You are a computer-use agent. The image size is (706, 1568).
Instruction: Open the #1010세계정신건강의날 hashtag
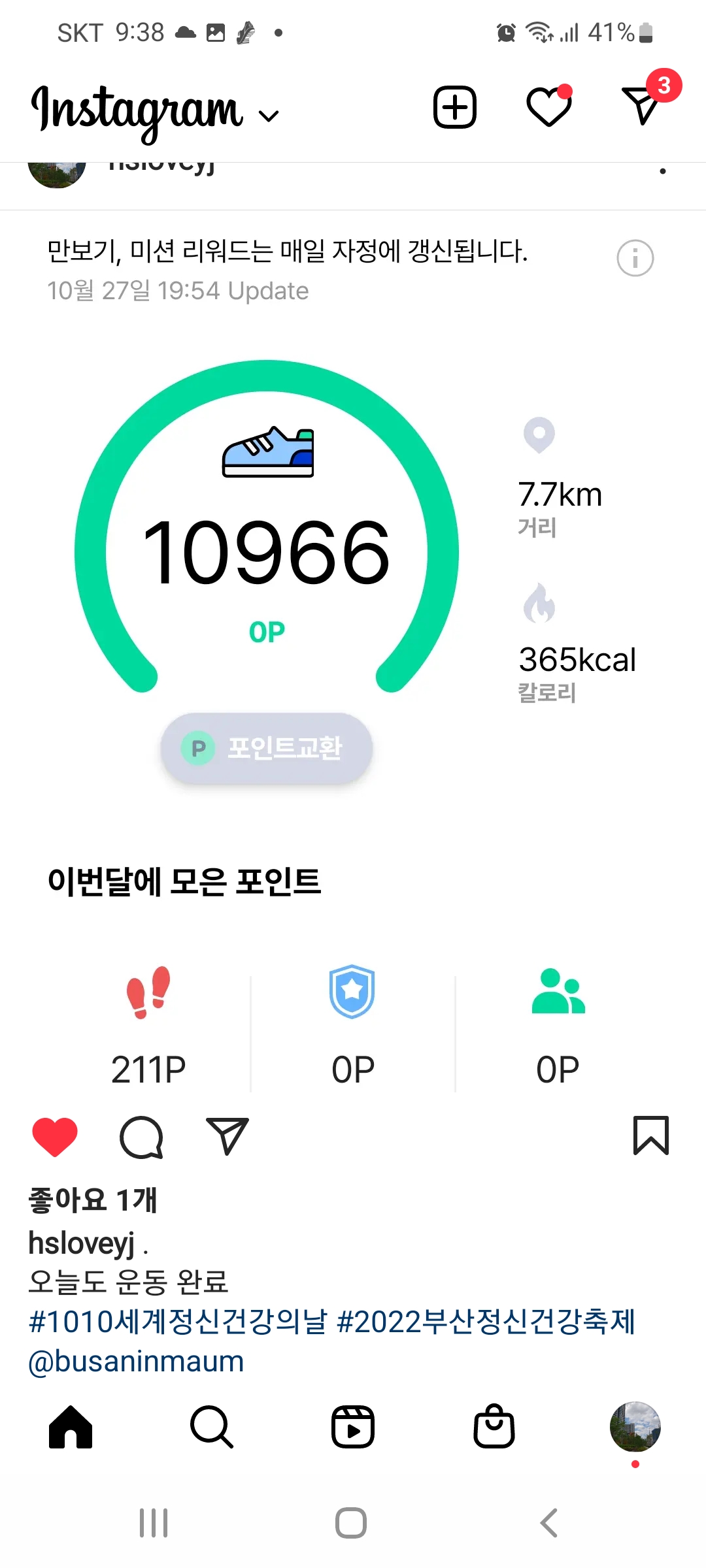pos(177,1321)
